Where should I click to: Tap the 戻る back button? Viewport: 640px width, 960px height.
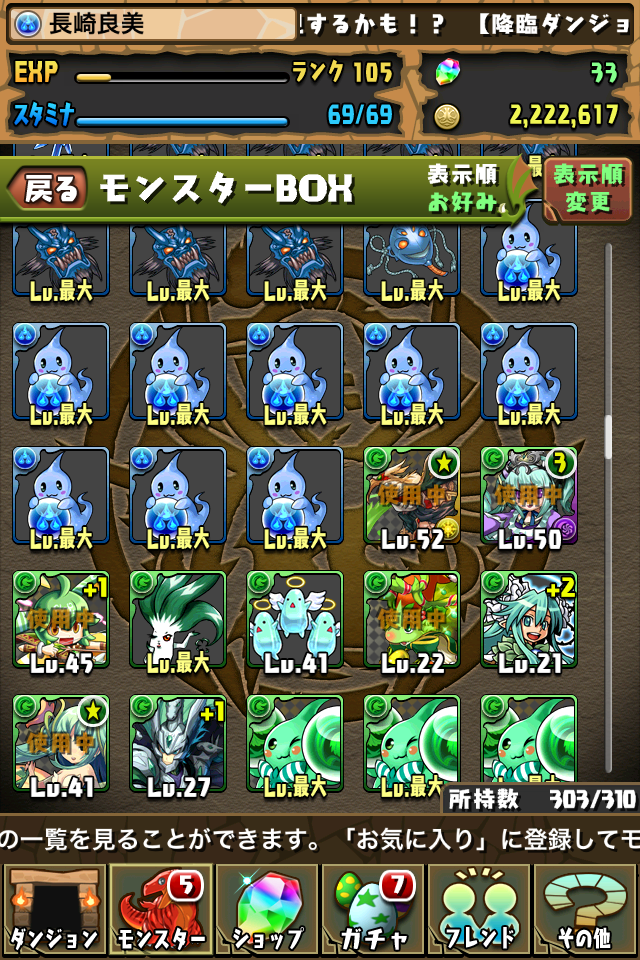coord(48,188)
